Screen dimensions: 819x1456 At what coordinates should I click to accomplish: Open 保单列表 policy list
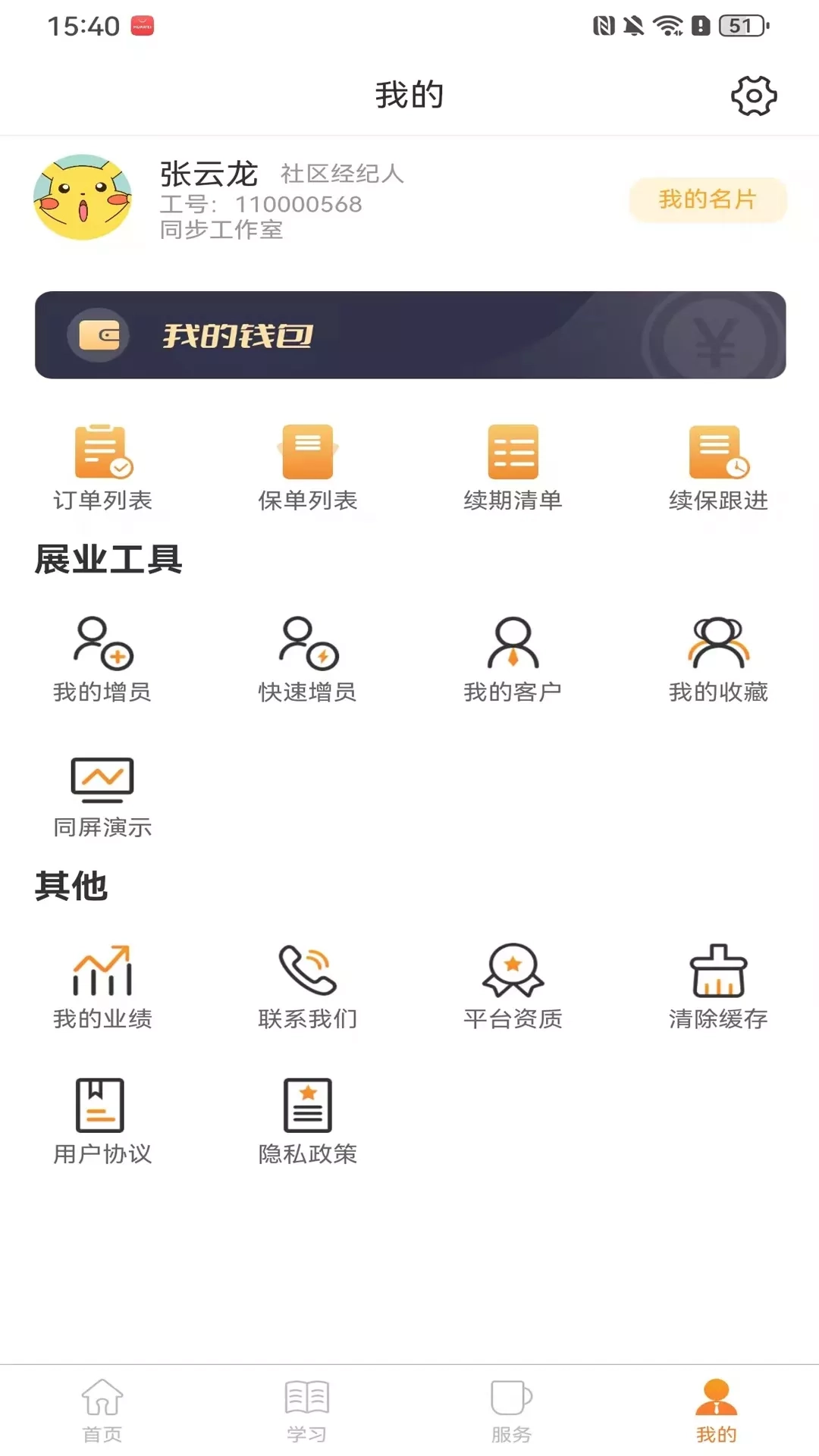tap(308, 467)
